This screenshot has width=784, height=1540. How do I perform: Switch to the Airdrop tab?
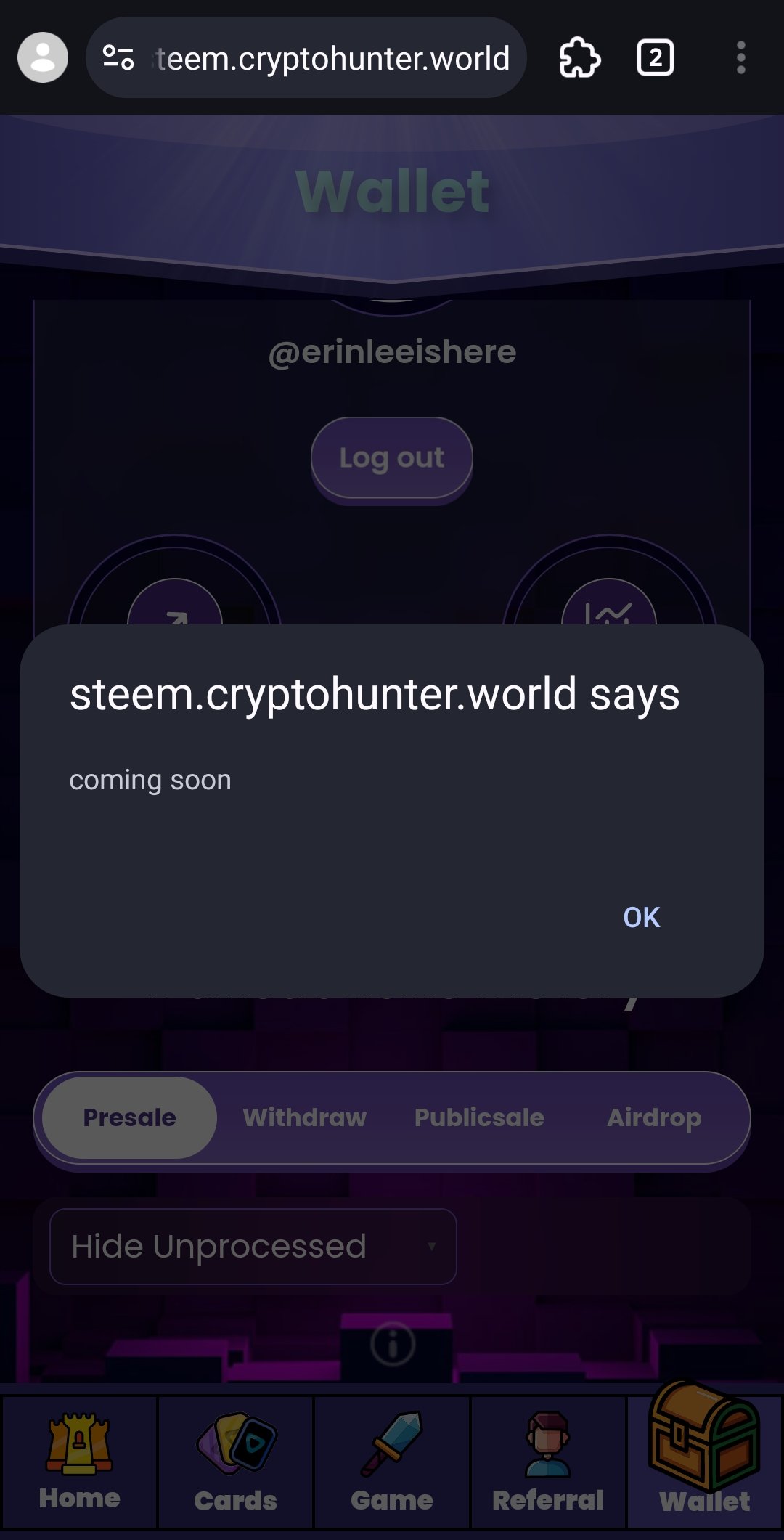point(654,1117)
